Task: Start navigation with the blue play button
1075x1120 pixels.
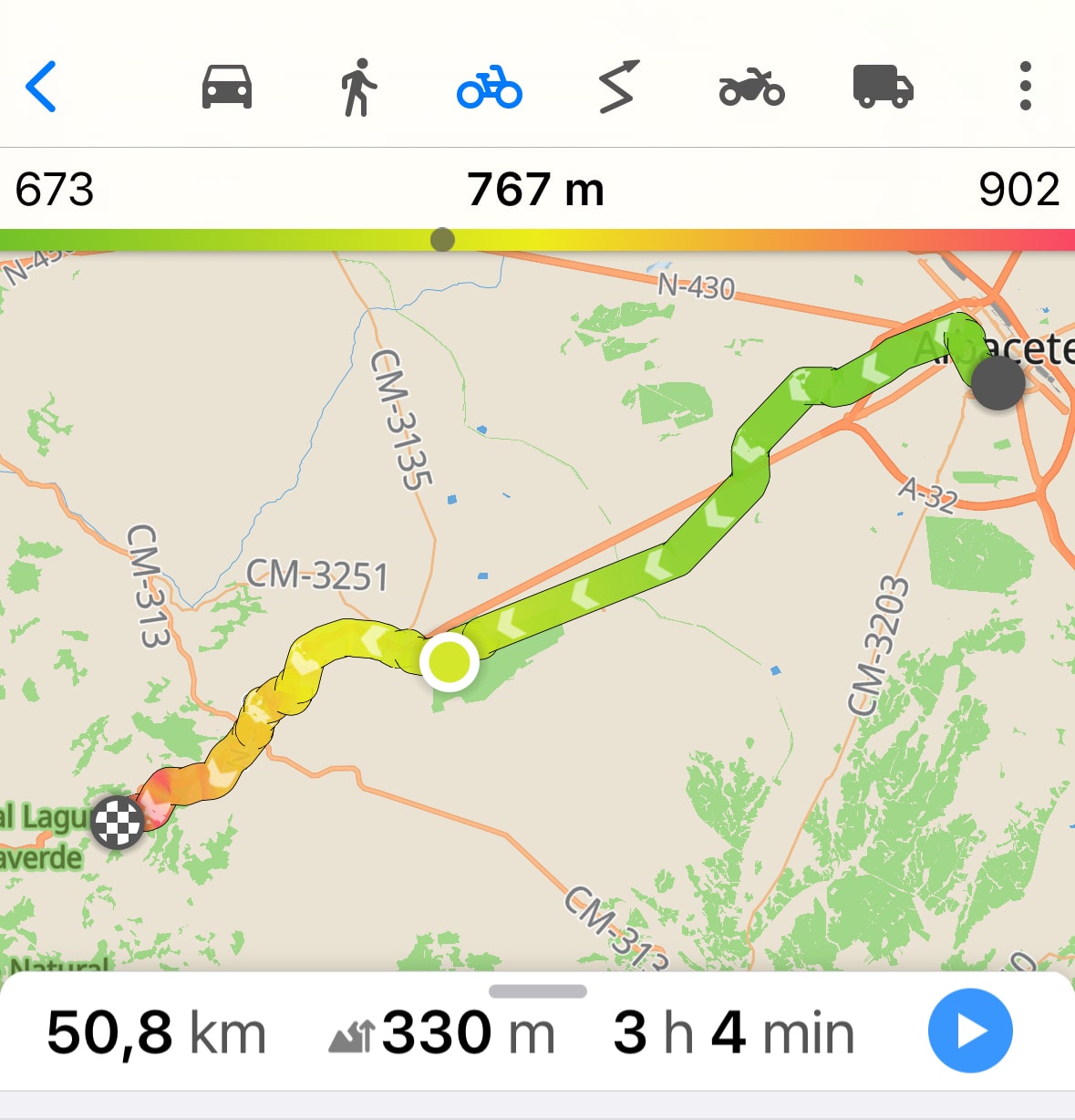Action: 970,1031
